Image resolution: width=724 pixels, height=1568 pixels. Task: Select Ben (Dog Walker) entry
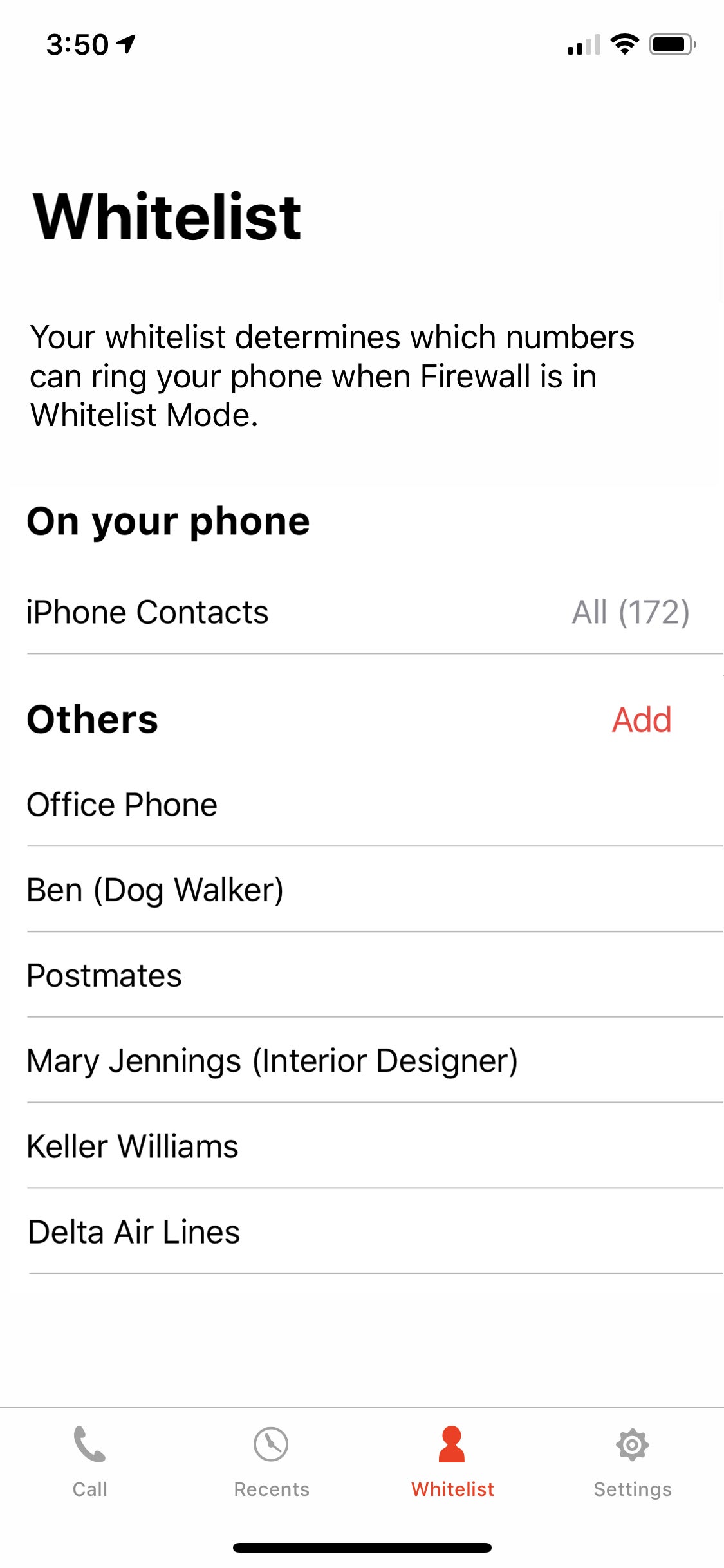[362, 890]
